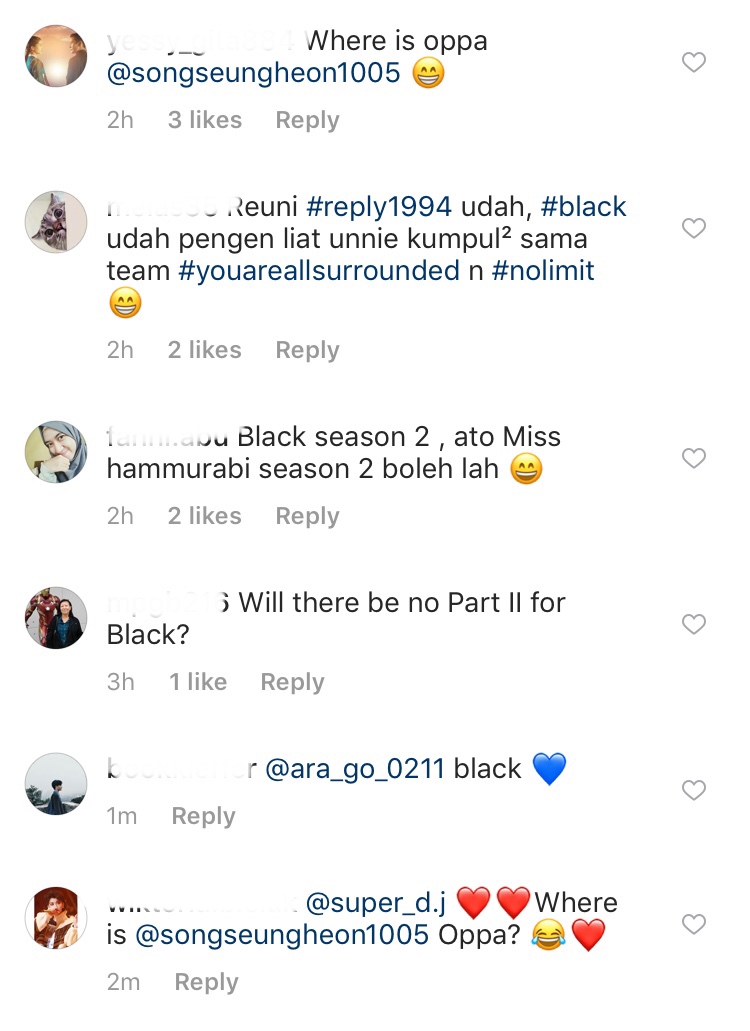
Task: Like the @super_d.j comment
Action: (693, 924)
